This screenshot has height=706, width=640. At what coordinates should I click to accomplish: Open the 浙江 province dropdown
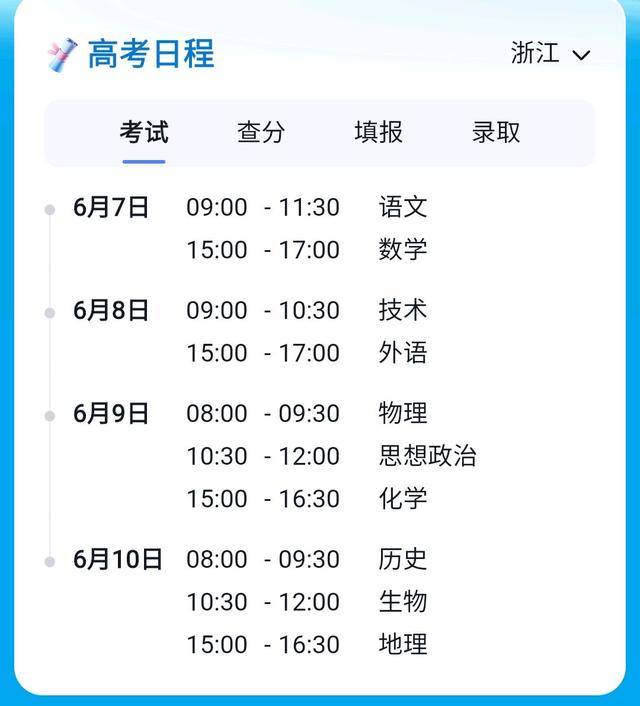point(551,54)
